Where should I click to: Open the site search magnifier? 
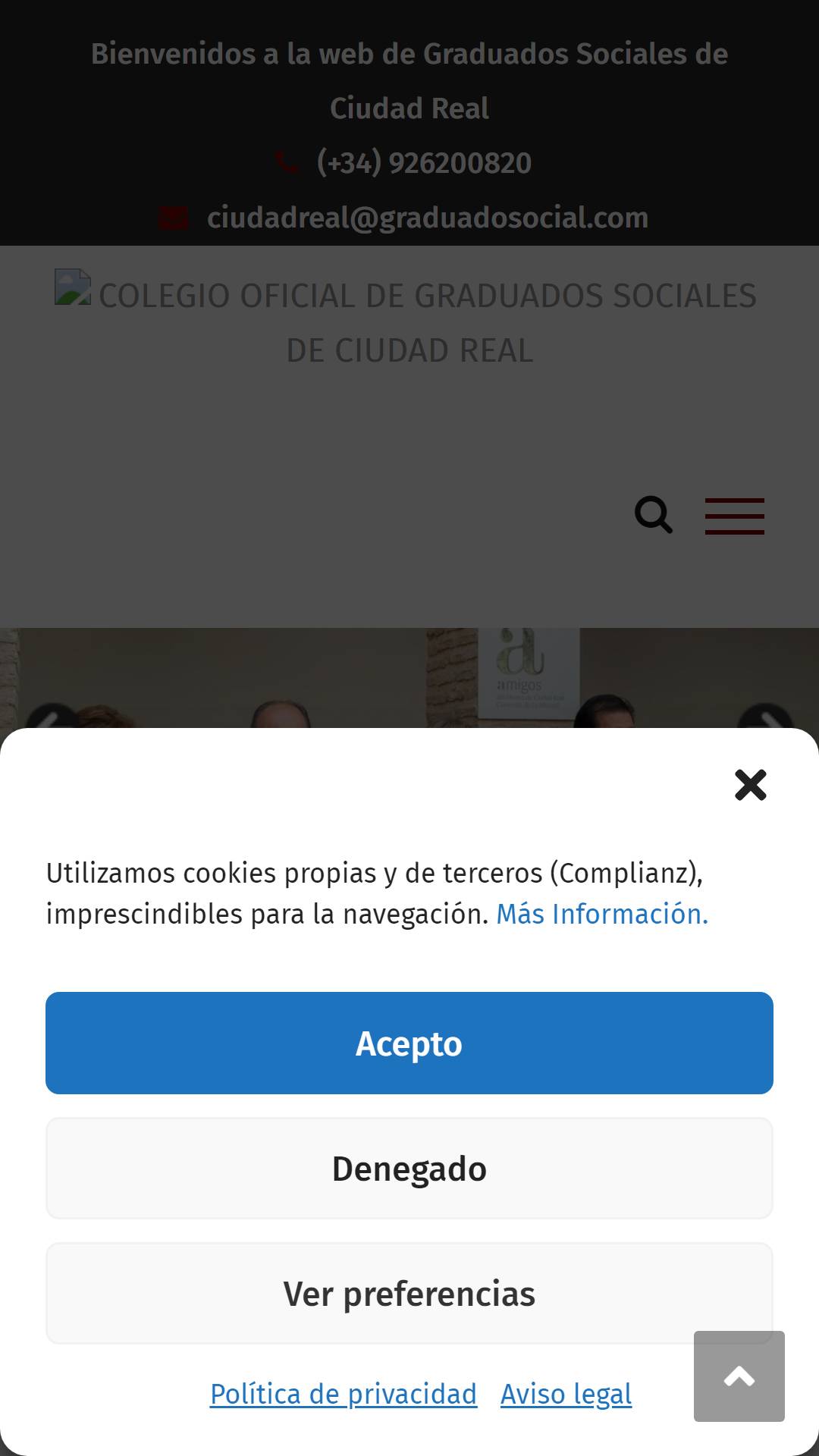coord(654,516)
